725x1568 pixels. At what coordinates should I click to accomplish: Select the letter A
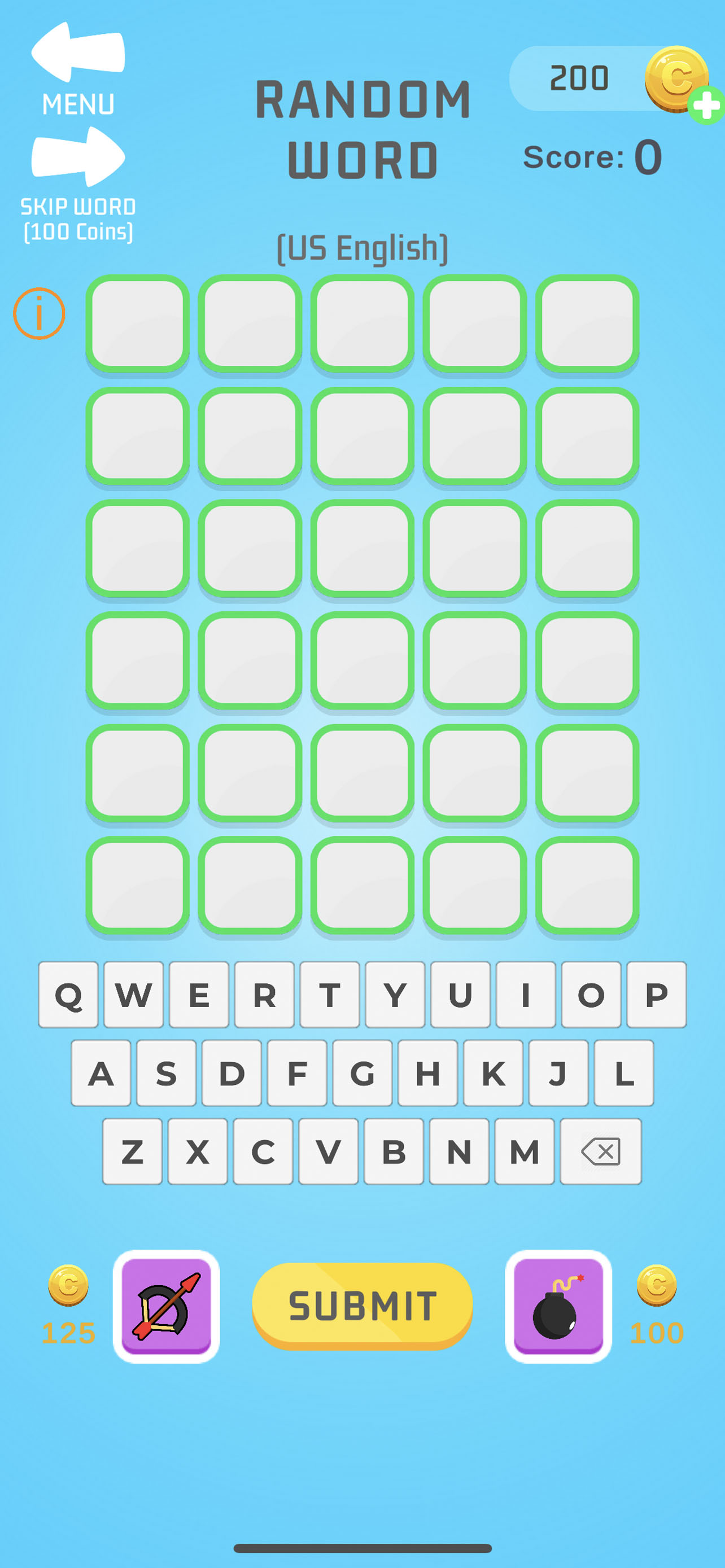coord(101,1072)
